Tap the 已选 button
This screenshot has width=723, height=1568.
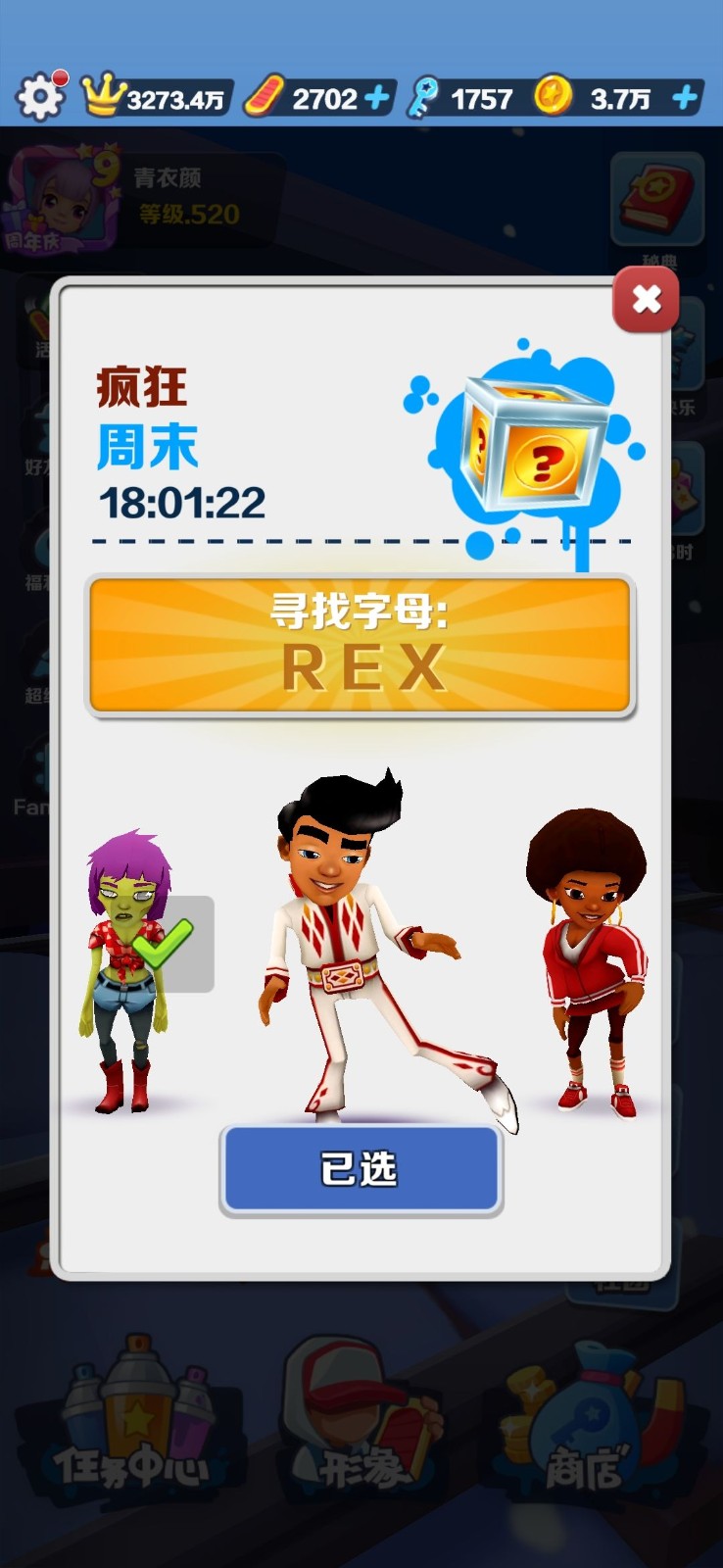click(361, 1170)
